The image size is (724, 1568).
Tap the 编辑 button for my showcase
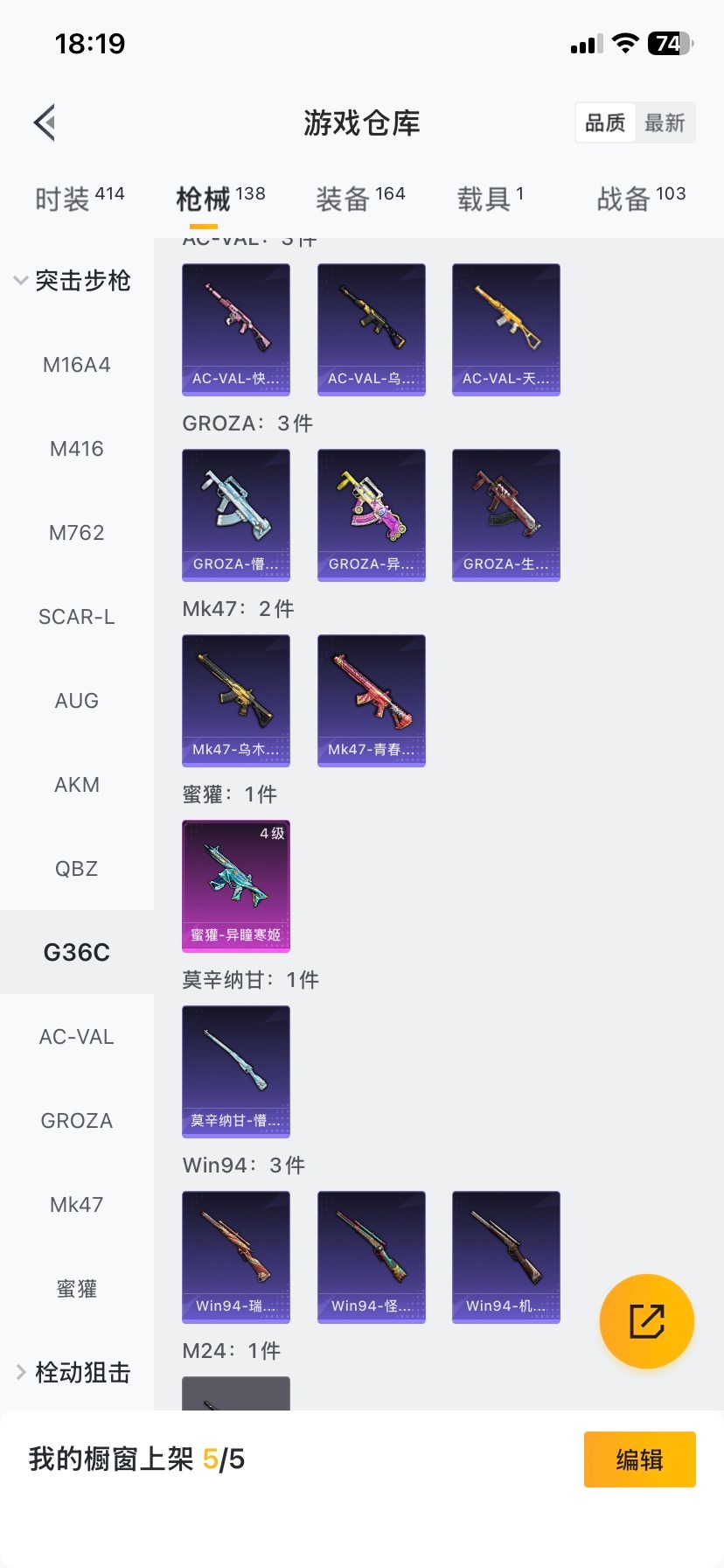[x=639, y=1459]
